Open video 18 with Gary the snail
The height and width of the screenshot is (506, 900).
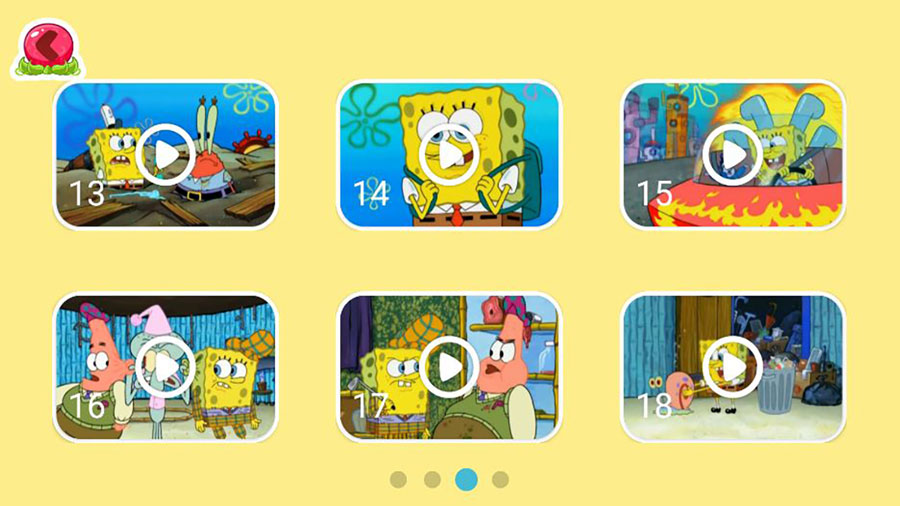(x=733, y=367)
